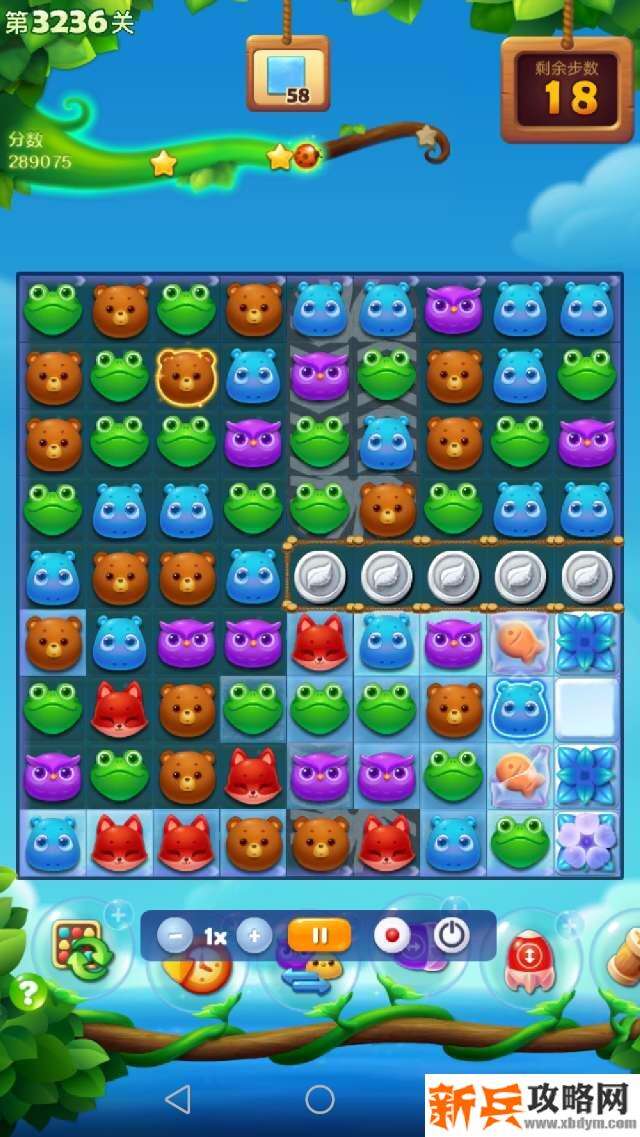This screenshot has width=640, height=1137.
Task: Tap the glowing highlighted bear tile
Action: point(186,376)
